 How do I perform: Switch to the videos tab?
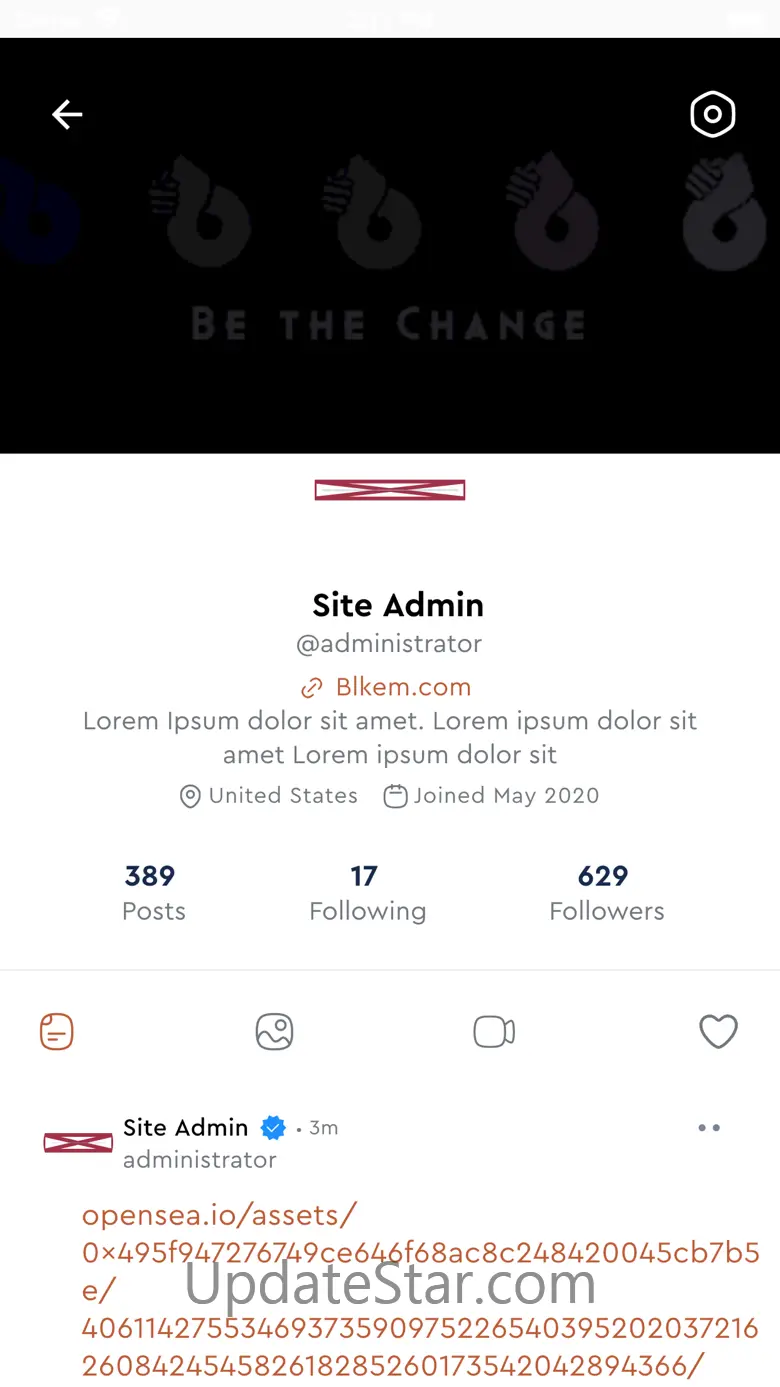click(494, 1031)
